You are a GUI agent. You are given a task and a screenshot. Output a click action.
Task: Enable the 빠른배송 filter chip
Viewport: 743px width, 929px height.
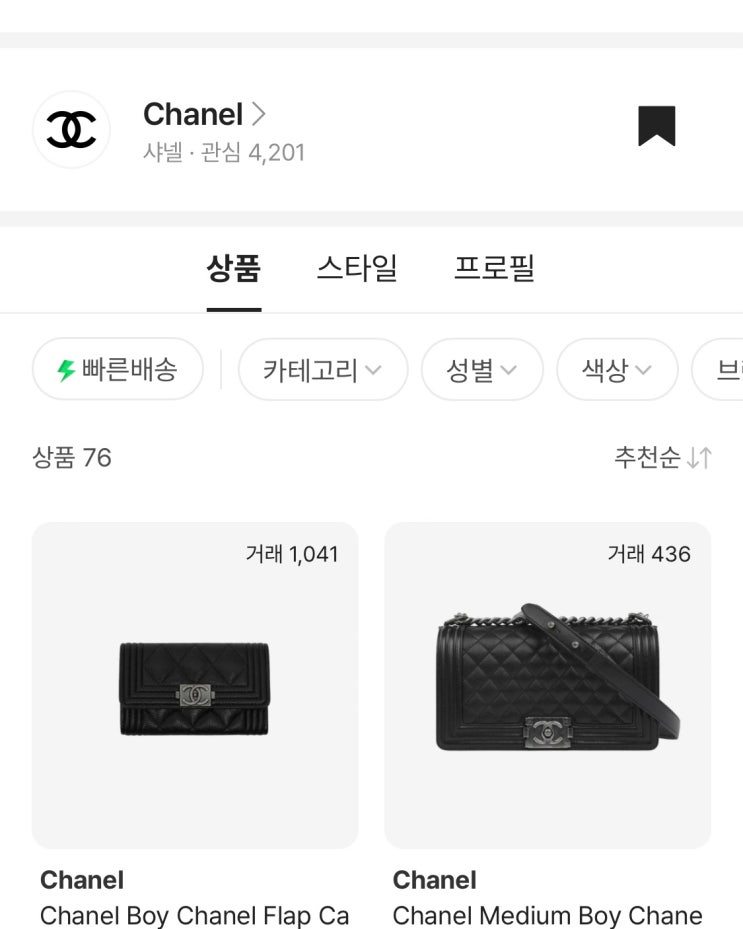(x=118, y=370)
